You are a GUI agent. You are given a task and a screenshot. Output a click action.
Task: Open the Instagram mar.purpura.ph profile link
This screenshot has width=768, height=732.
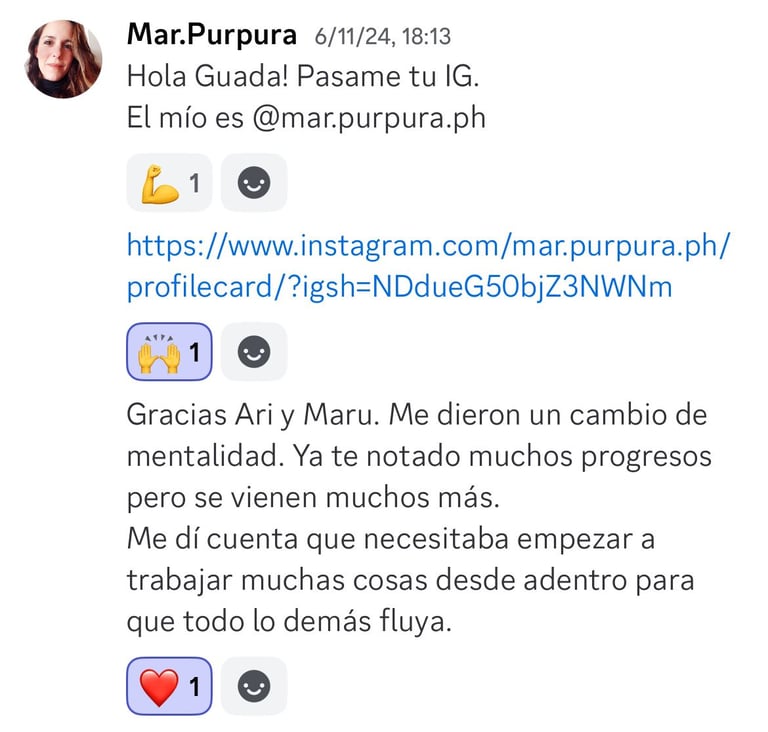pos(428,266)
